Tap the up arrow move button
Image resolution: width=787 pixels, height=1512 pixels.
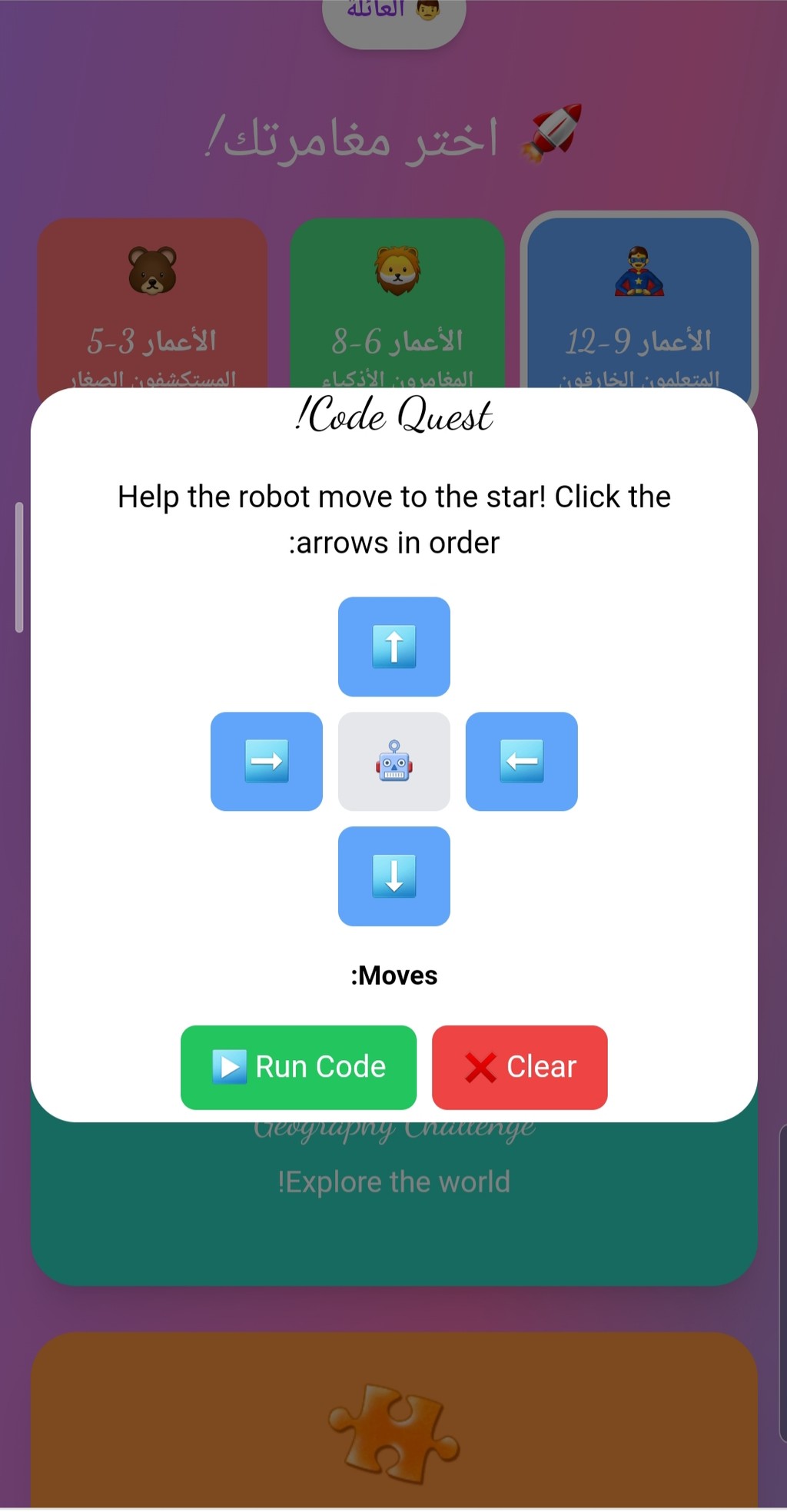click(x=393, y=646)
